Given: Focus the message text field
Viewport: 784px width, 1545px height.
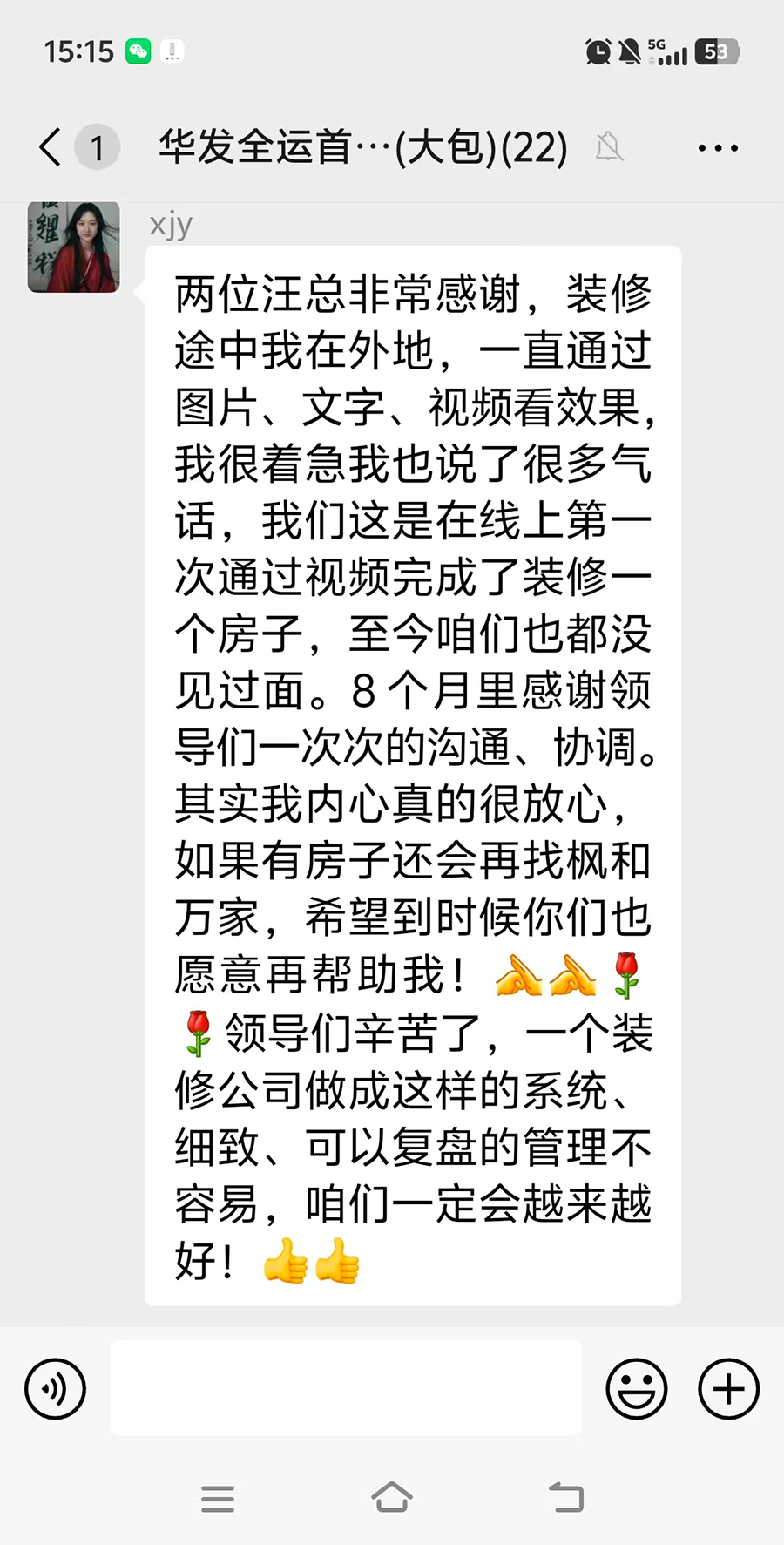Looking at the screenshot, I should click(345, 1388).
